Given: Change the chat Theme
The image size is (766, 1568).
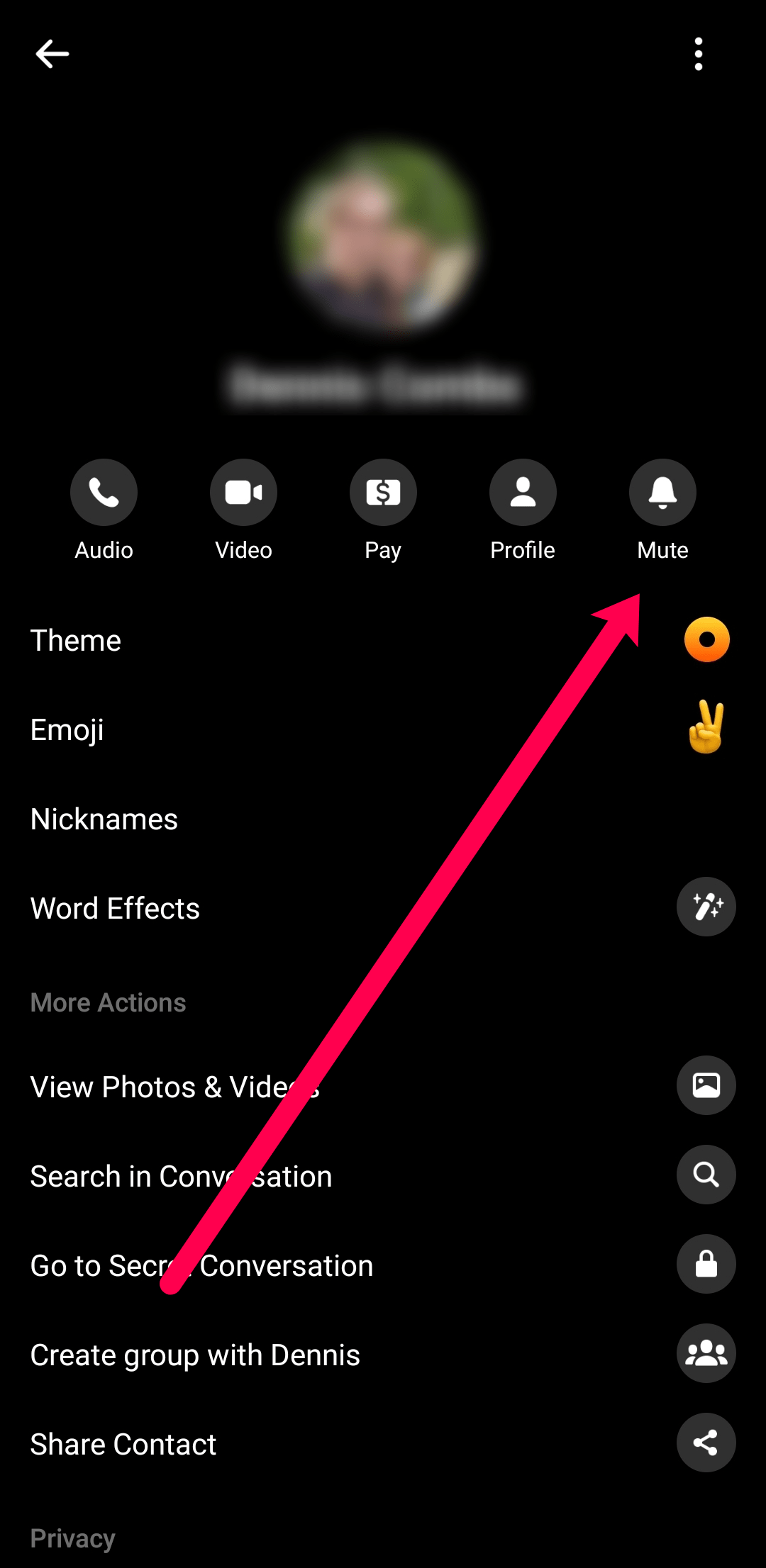Looking at the screenshot, I should [76, 641].
